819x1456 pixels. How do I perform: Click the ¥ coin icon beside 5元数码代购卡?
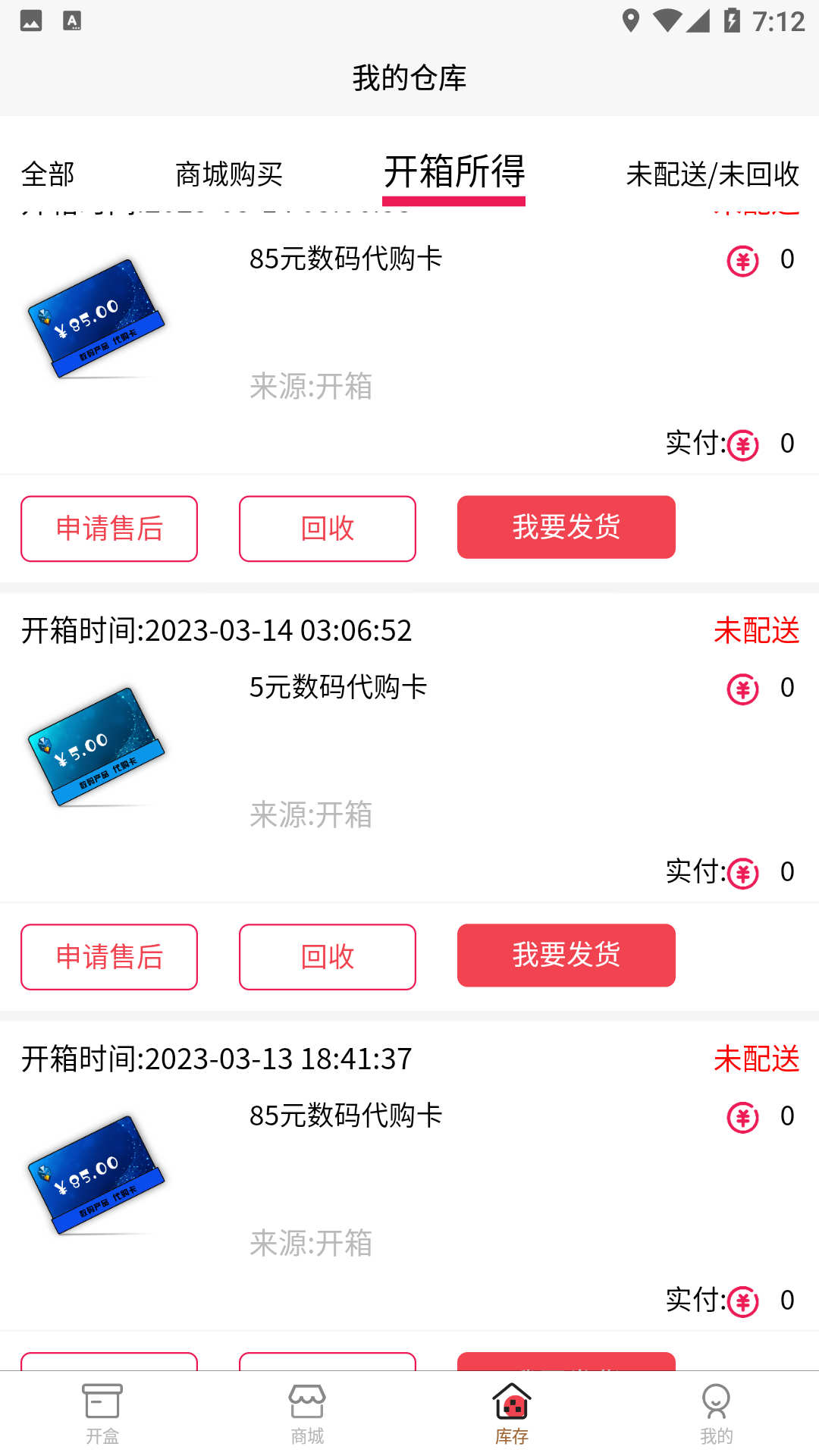coord(743,689)
